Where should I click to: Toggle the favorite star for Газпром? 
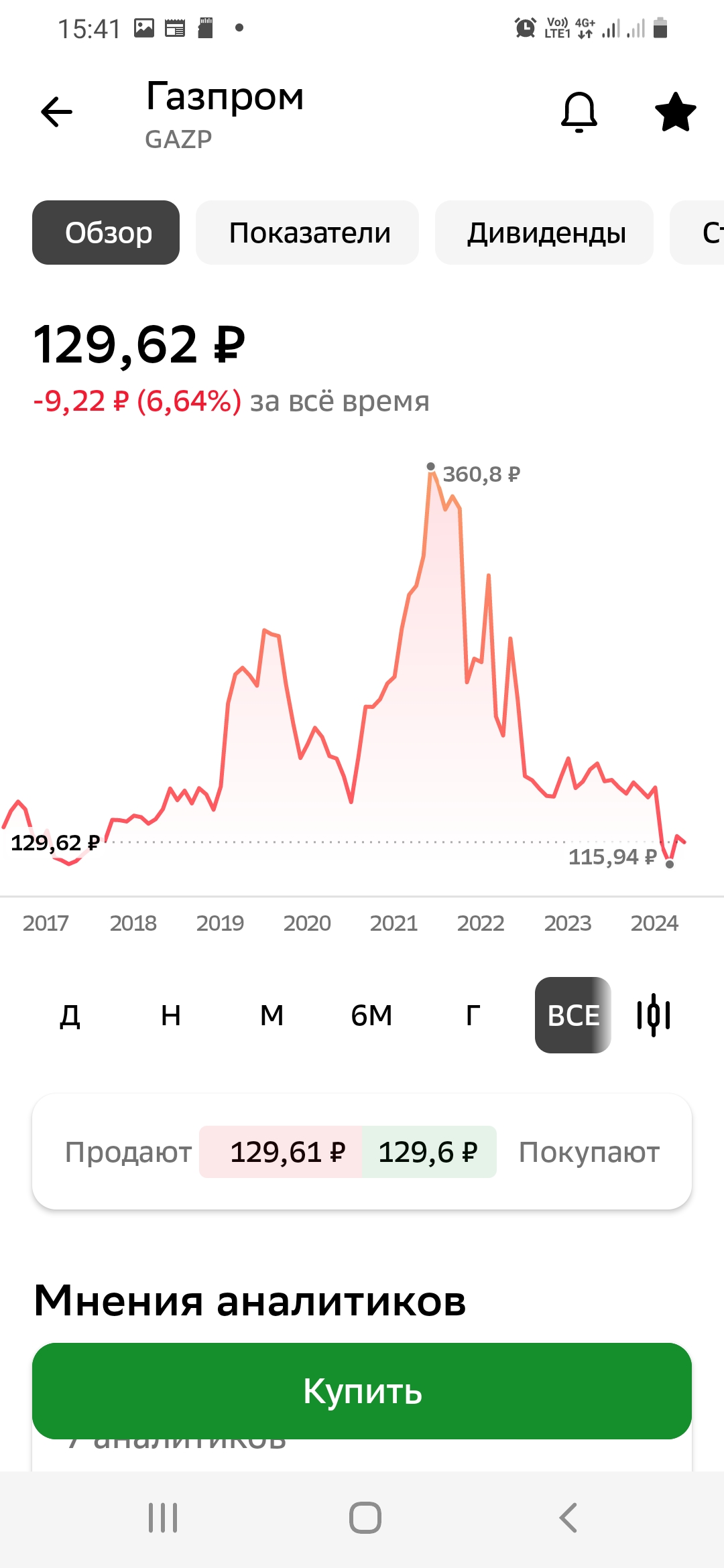tap(675, 112)
